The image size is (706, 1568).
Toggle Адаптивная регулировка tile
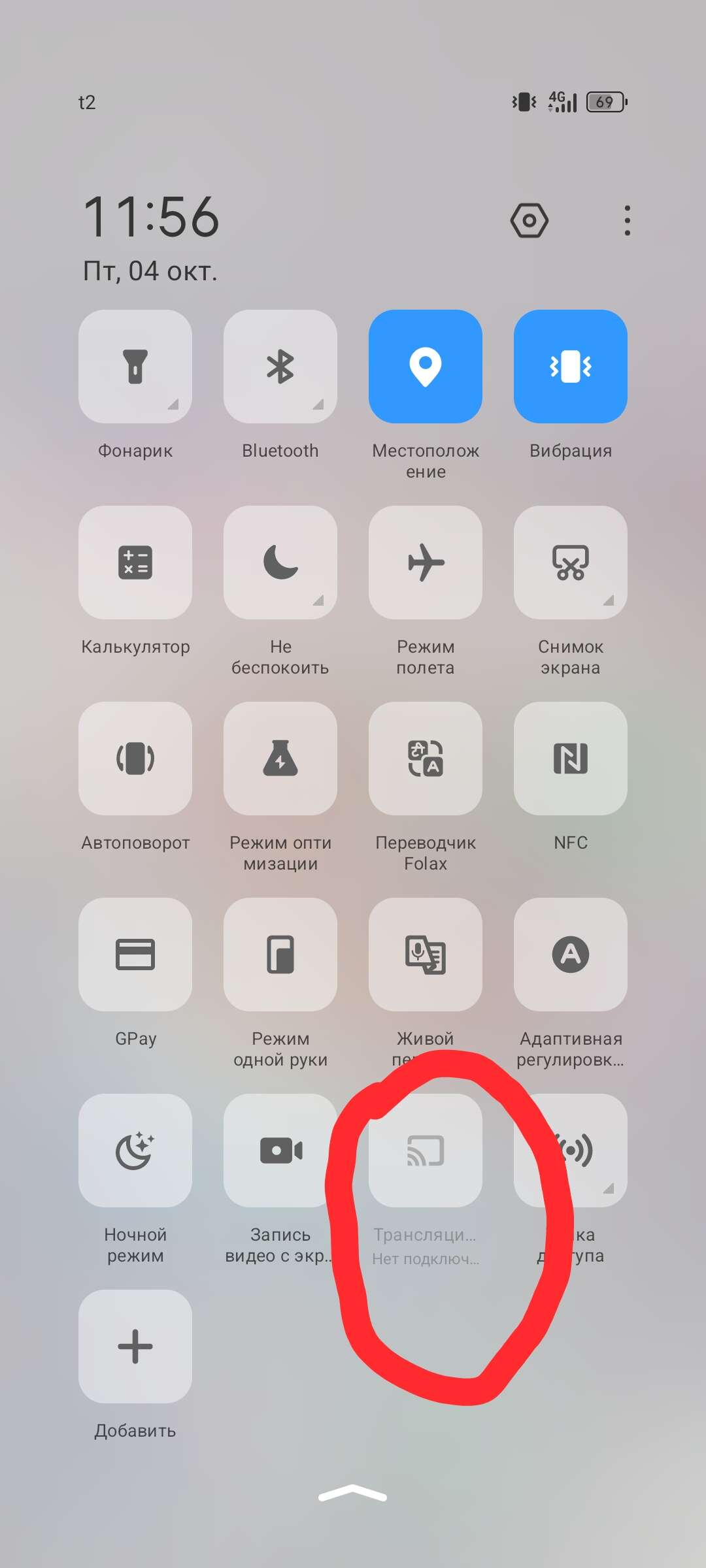click(571, 955)
